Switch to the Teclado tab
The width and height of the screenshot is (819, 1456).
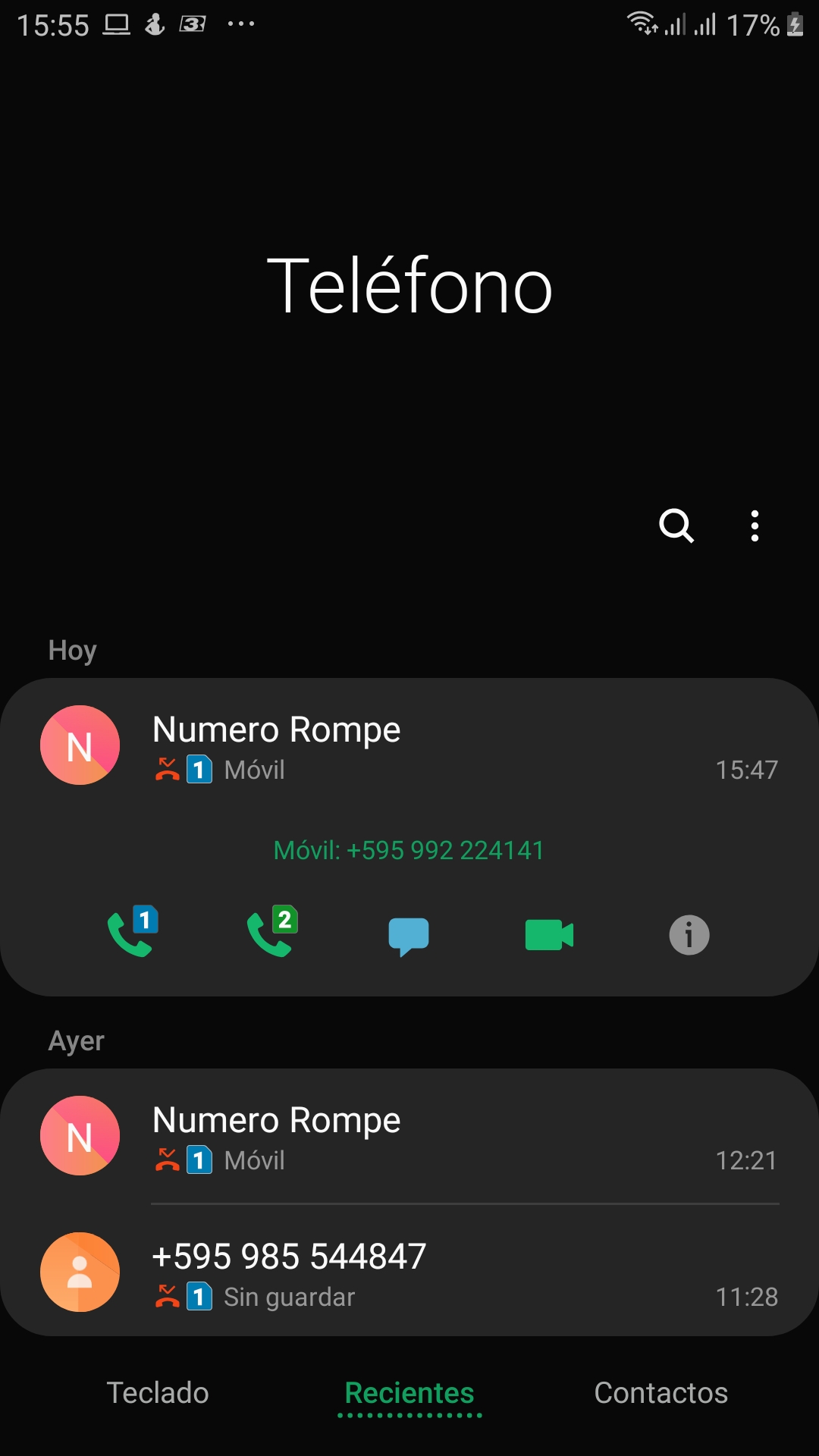158,1393
